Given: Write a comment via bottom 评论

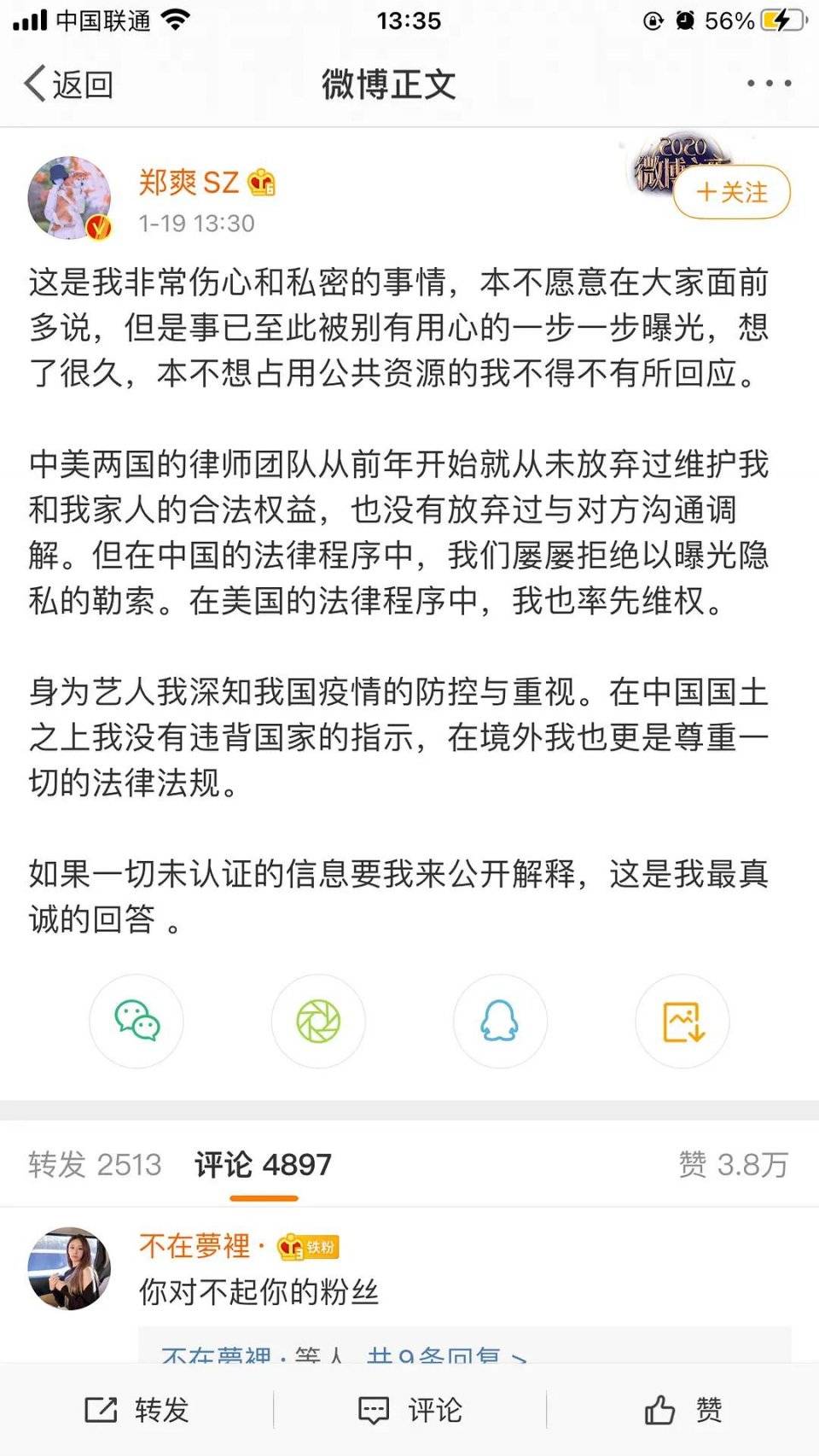Looking at the screenshot, I should pyautogui.click(x=409, y=1410).
